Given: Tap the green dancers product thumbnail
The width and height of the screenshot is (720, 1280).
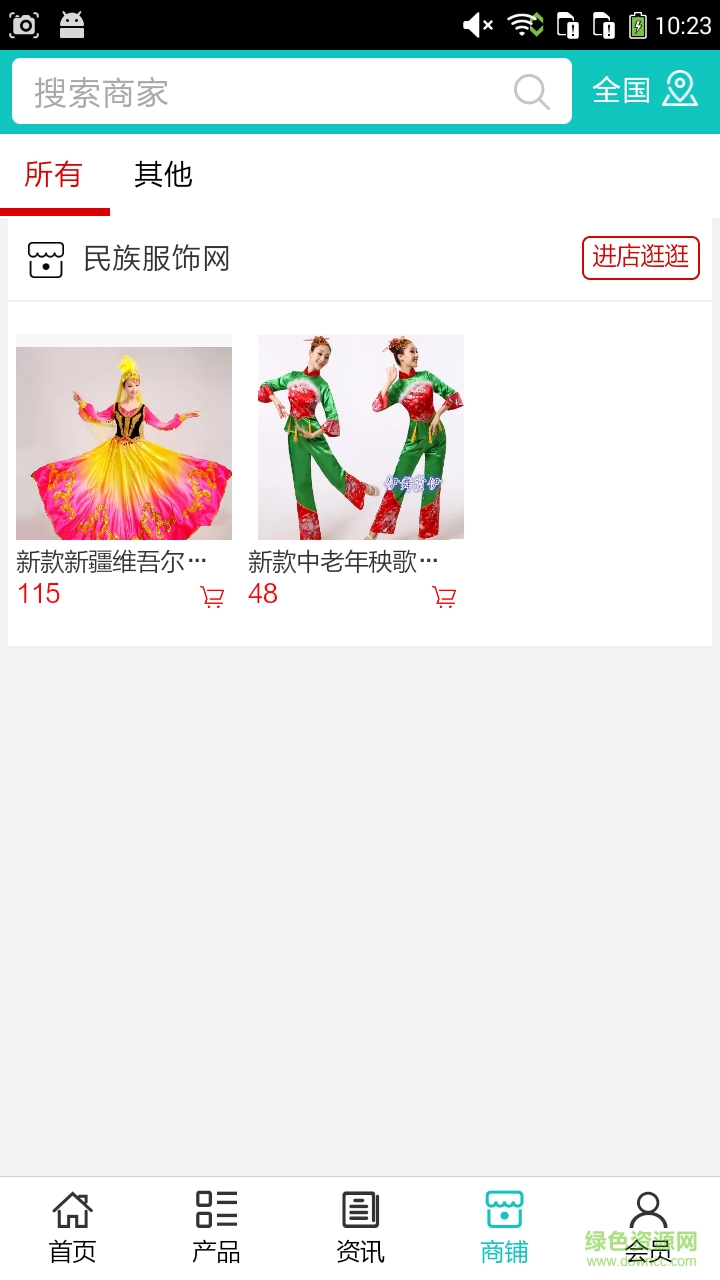Looking at the screenshot, I should coord(360,436).
